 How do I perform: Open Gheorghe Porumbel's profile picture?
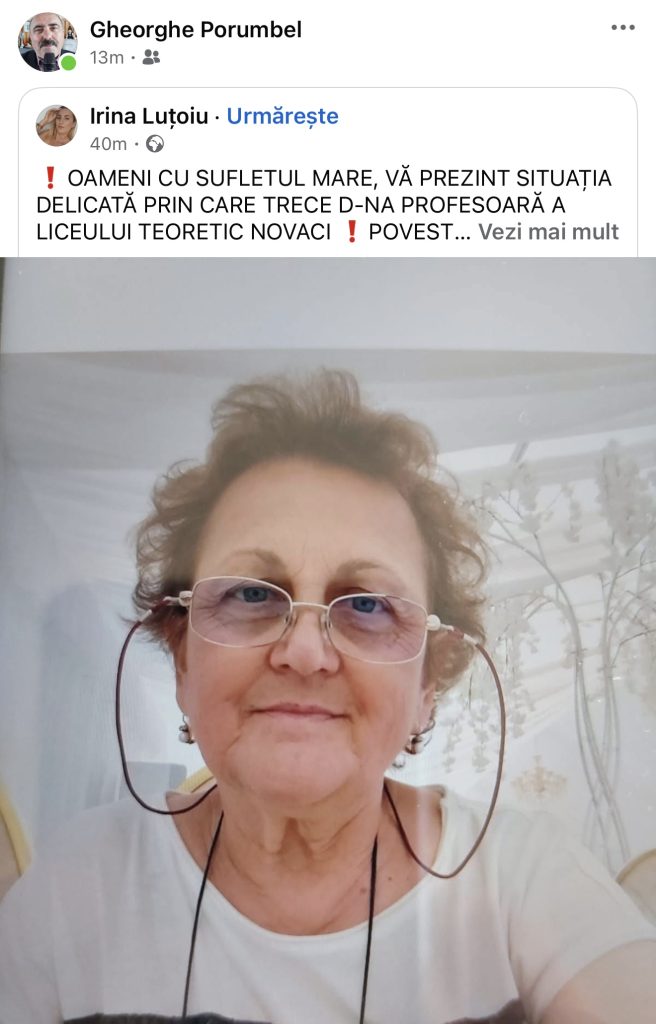47,42
